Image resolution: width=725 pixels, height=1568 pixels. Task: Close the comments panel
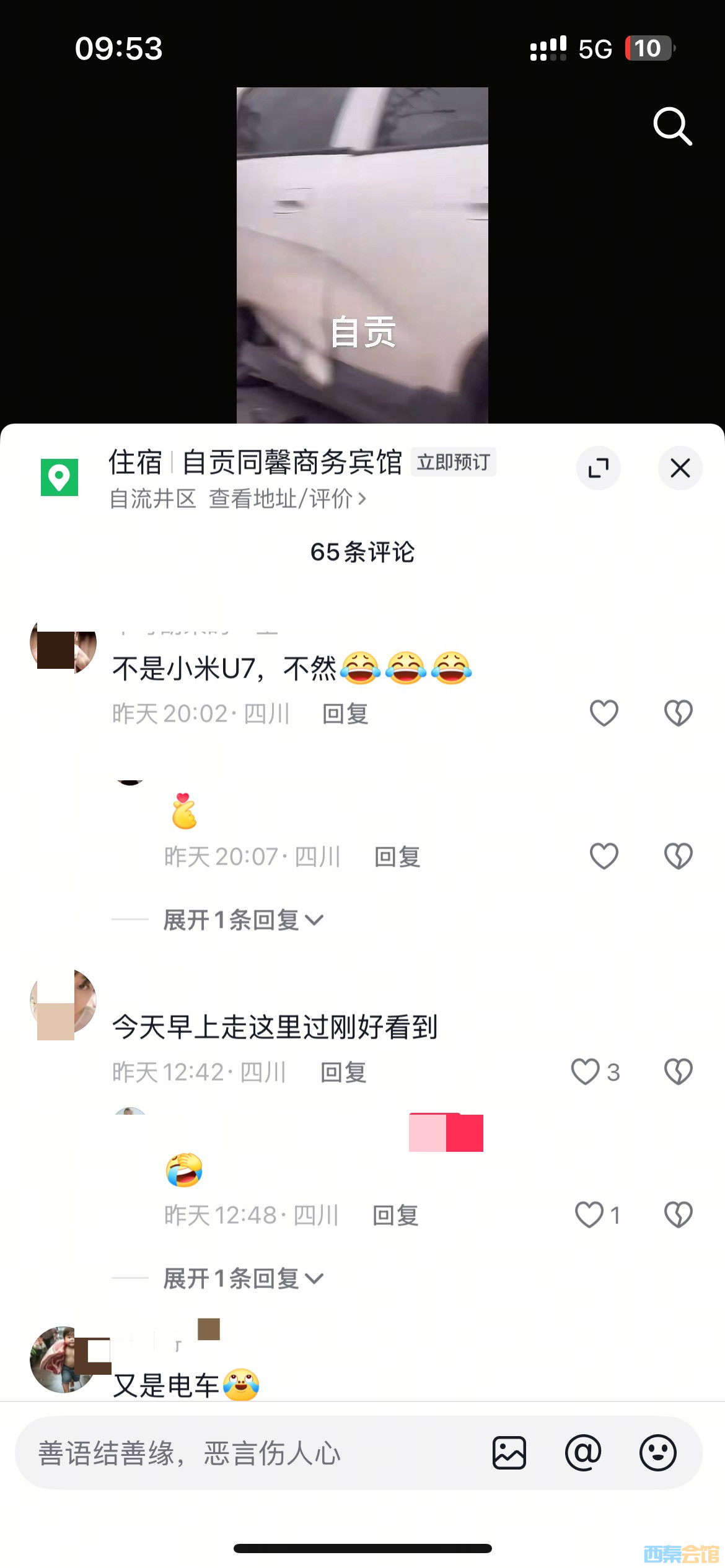pos(680,468)
